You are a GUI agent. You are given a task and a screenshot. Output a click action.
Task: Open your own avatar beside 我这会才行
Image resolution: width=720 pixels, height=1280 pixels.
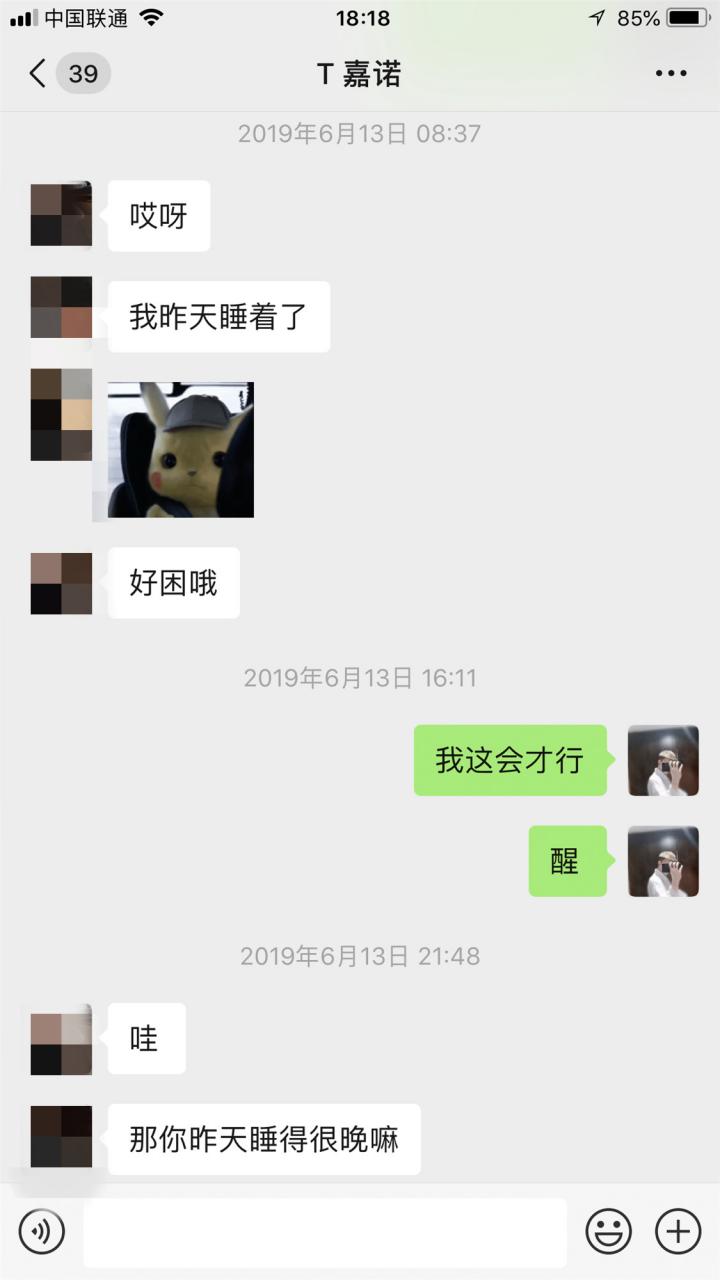click(664, 760)
